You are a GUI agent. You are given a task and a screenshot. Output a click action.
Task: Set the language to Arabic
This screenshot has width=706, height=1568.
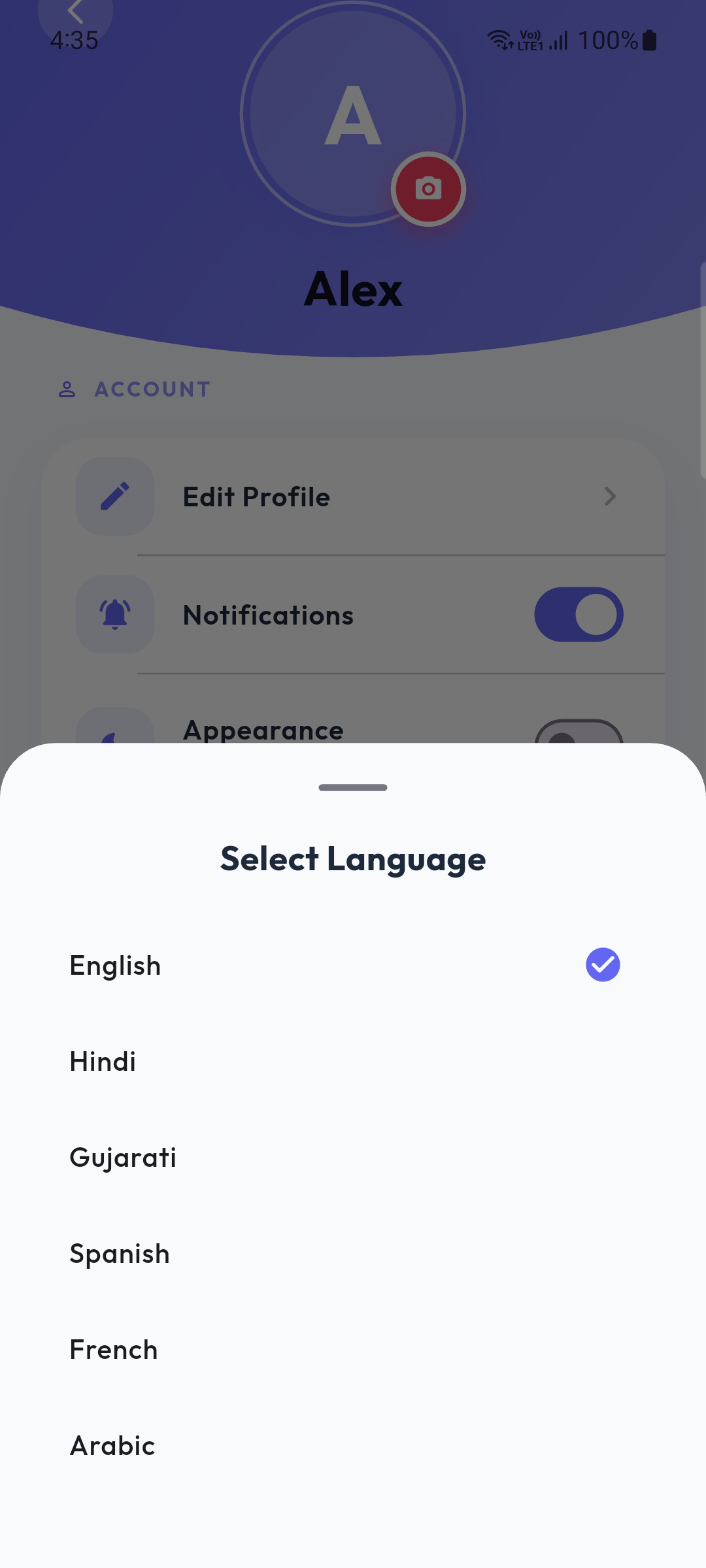click(x=112, y=1446)
